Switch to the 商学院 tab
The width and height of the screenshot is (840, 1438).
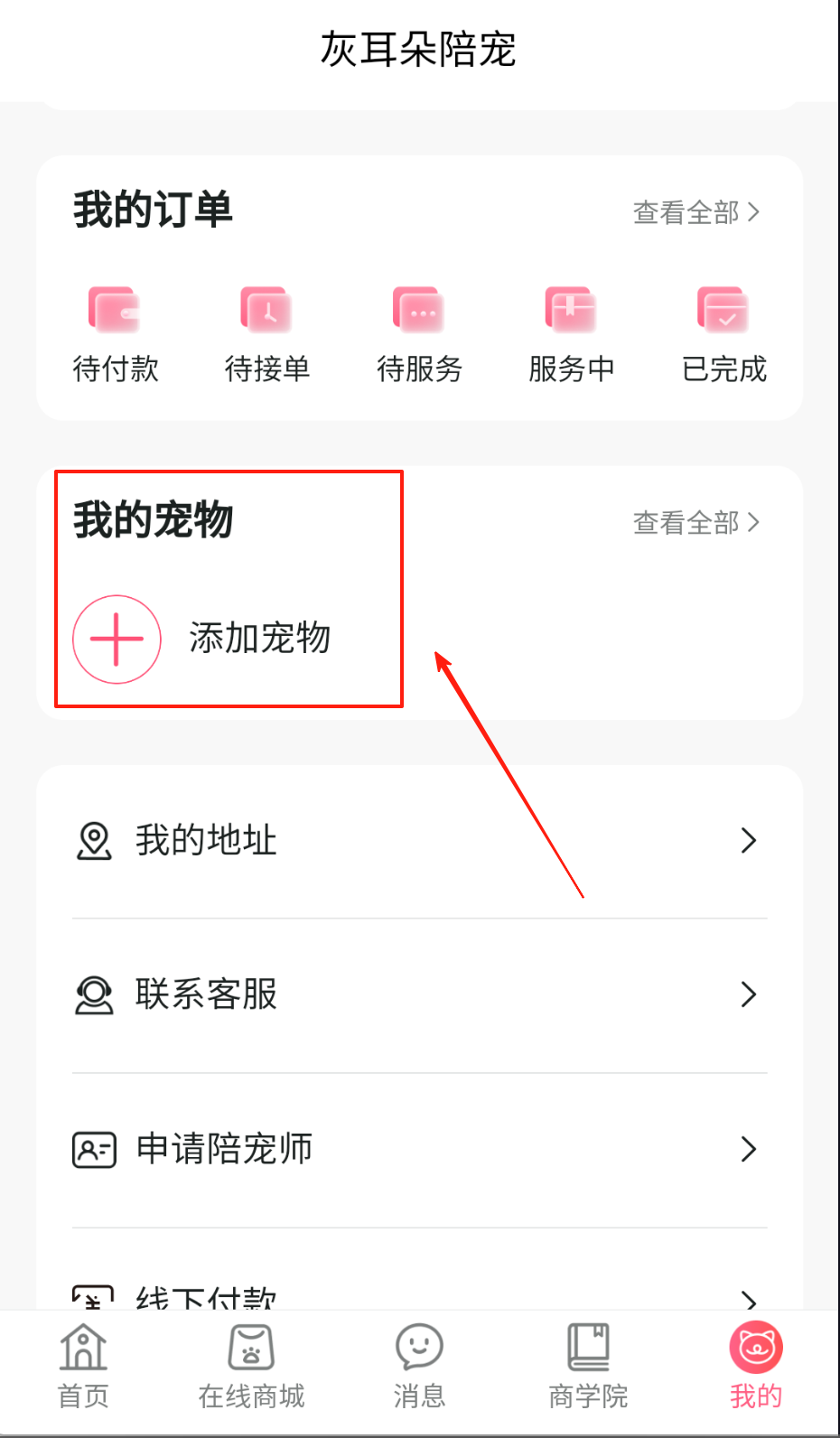tap(588, 1367)
